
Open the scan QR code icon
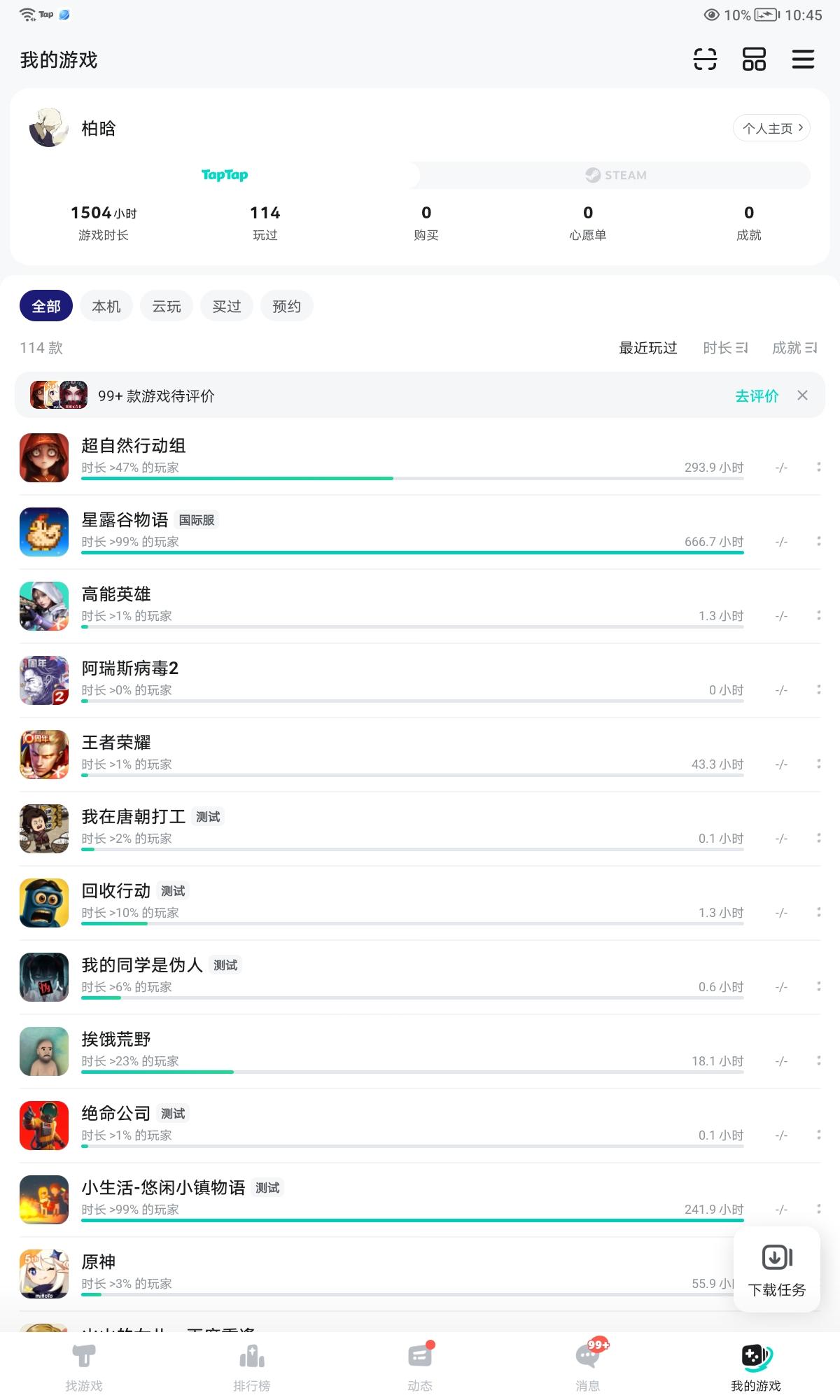pyautogui.click(x=706, y=59)
